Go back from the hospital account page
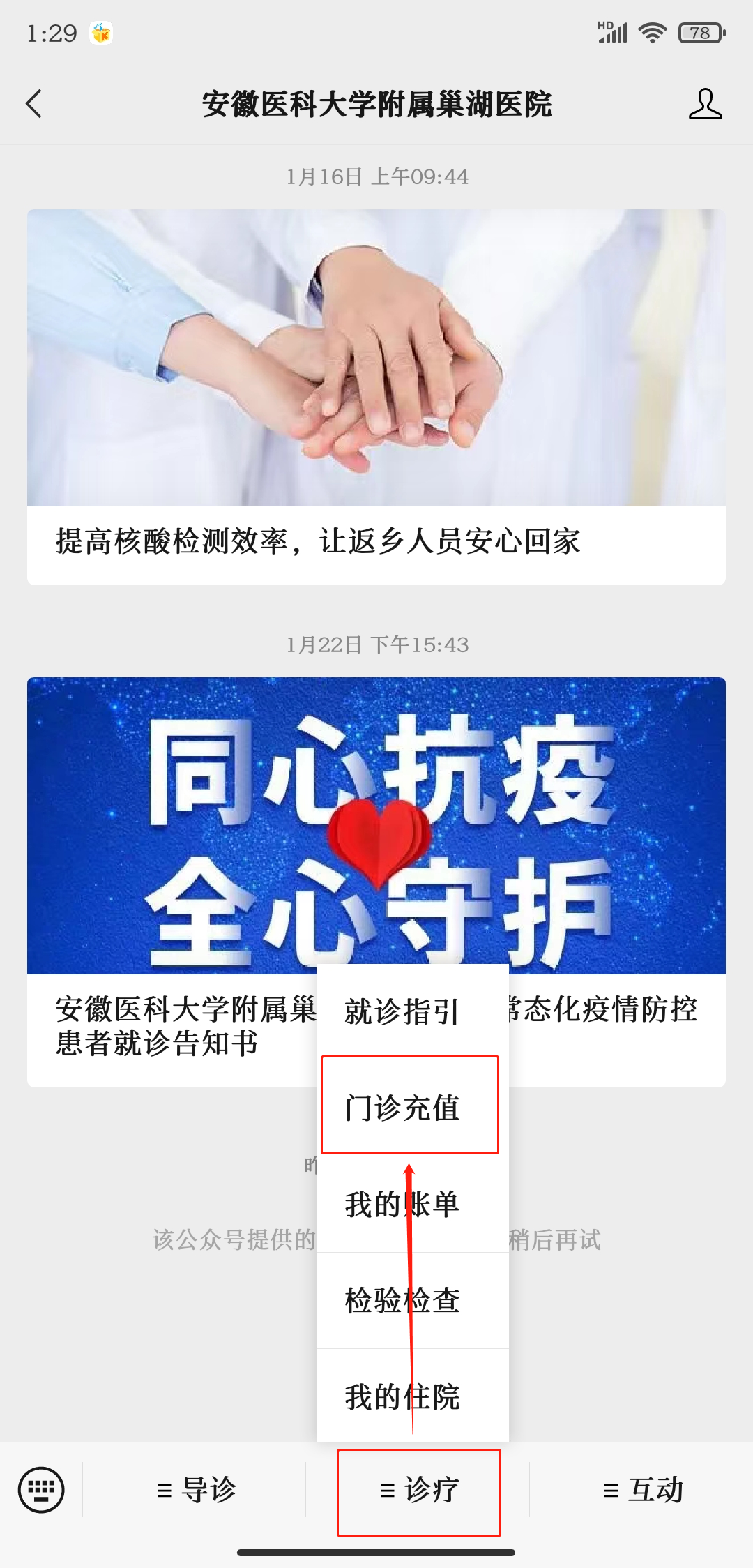 [x=34, y=104]
